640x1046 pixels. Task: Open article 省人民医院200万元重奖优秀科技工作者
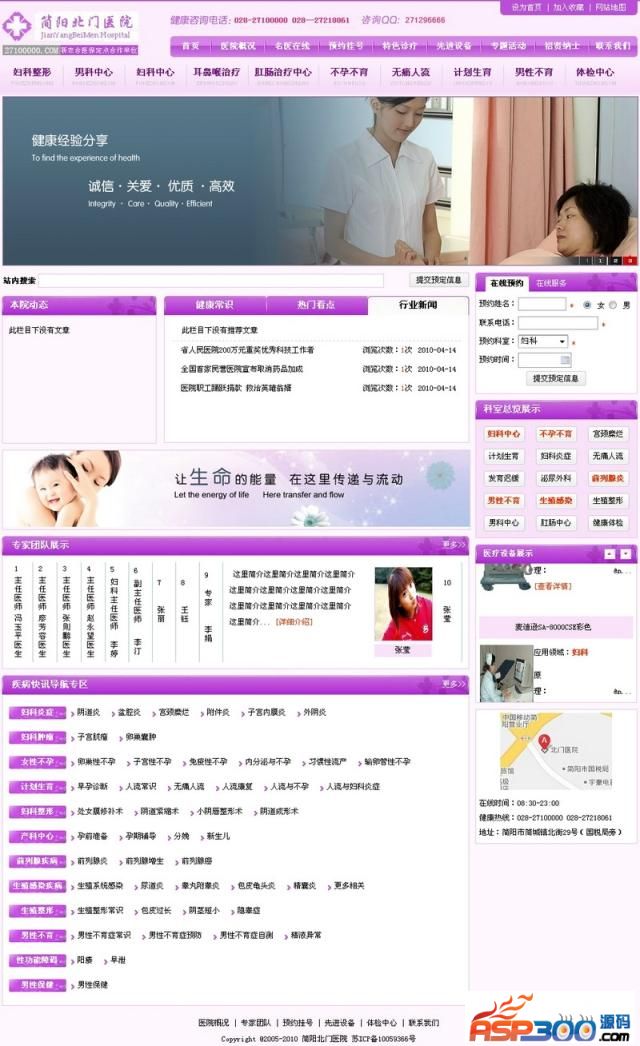247,350
